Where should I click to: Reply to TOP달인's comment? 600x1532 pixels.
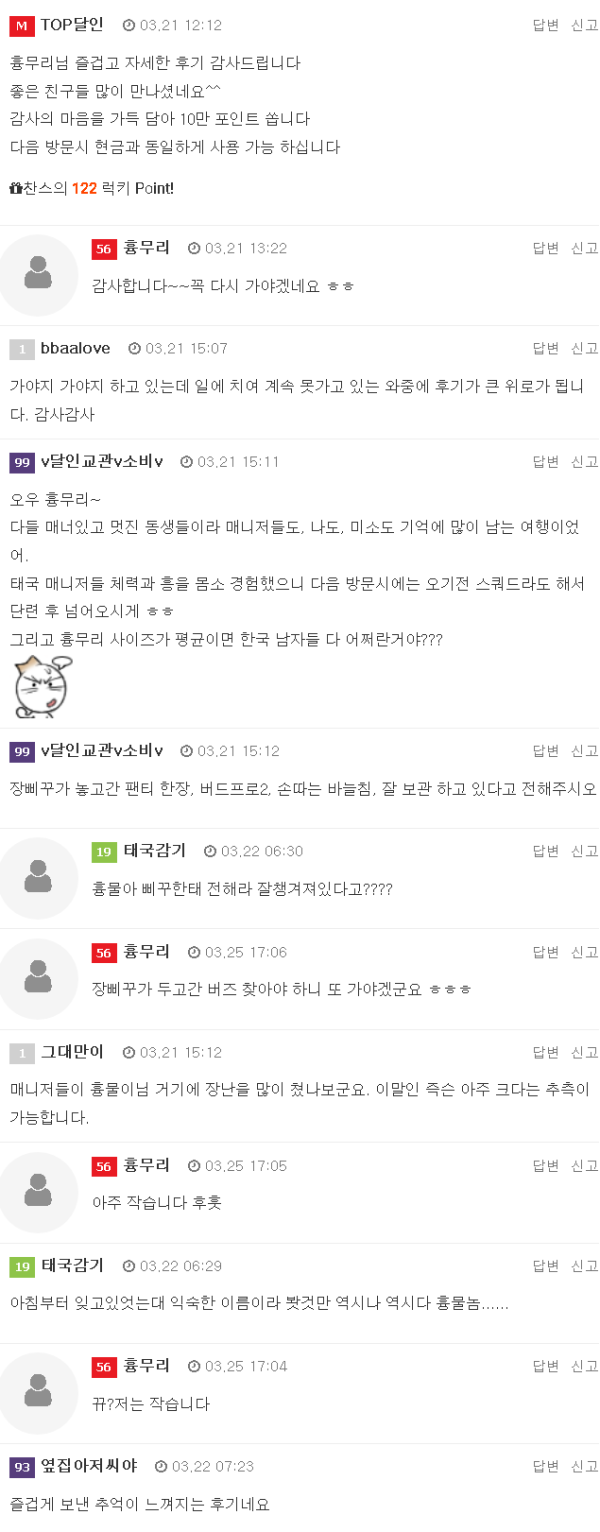click(545, 25)
